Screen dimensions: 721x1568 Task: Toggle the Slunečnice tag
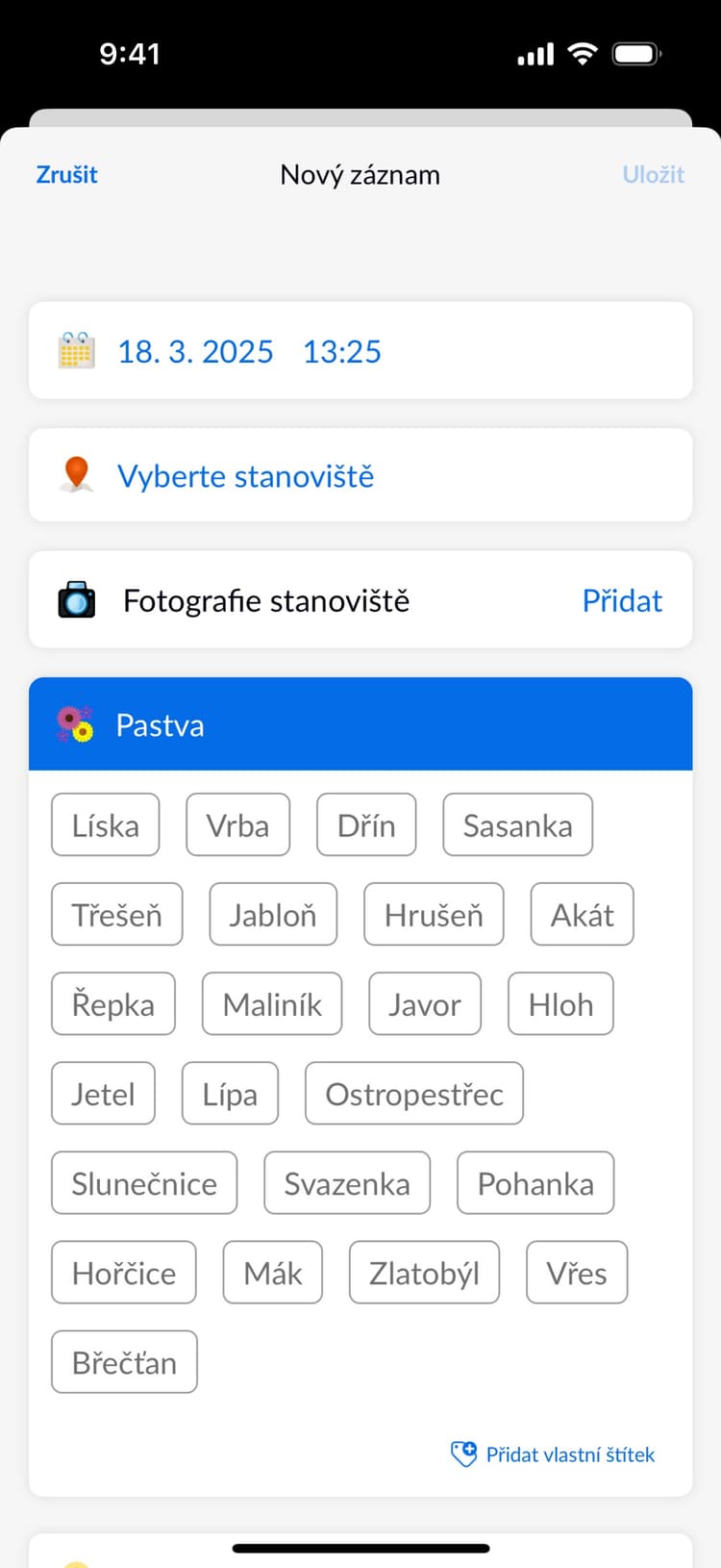(143, 1183)
